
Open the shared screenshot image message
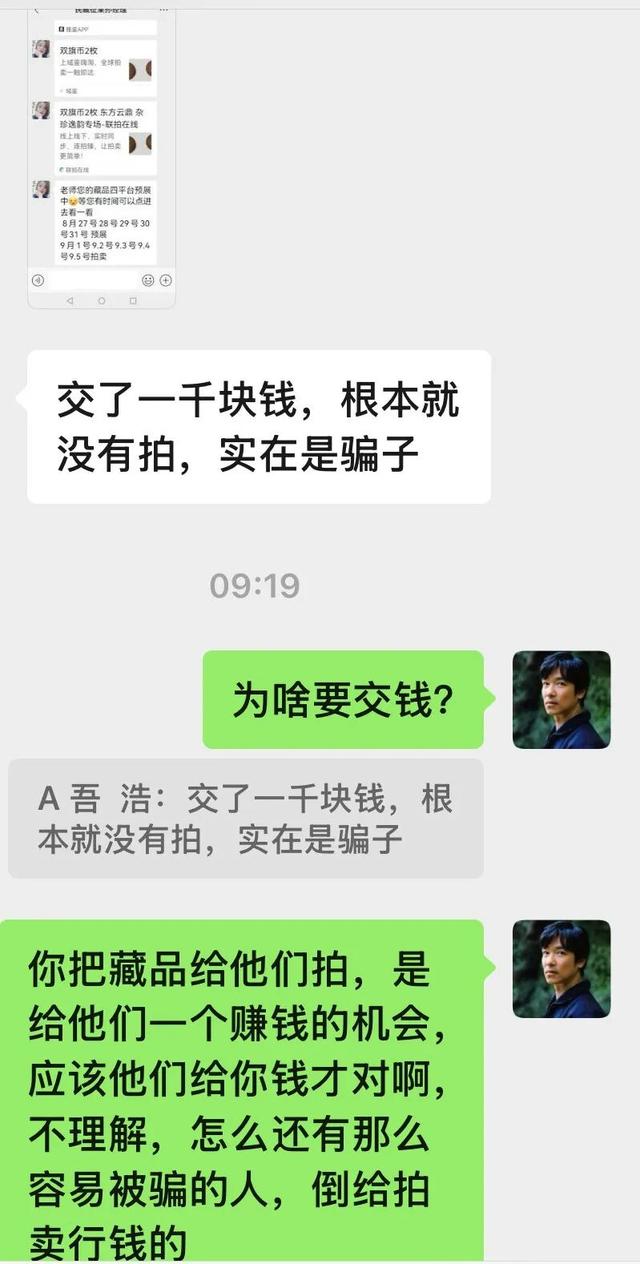click(x=101, y=155)
